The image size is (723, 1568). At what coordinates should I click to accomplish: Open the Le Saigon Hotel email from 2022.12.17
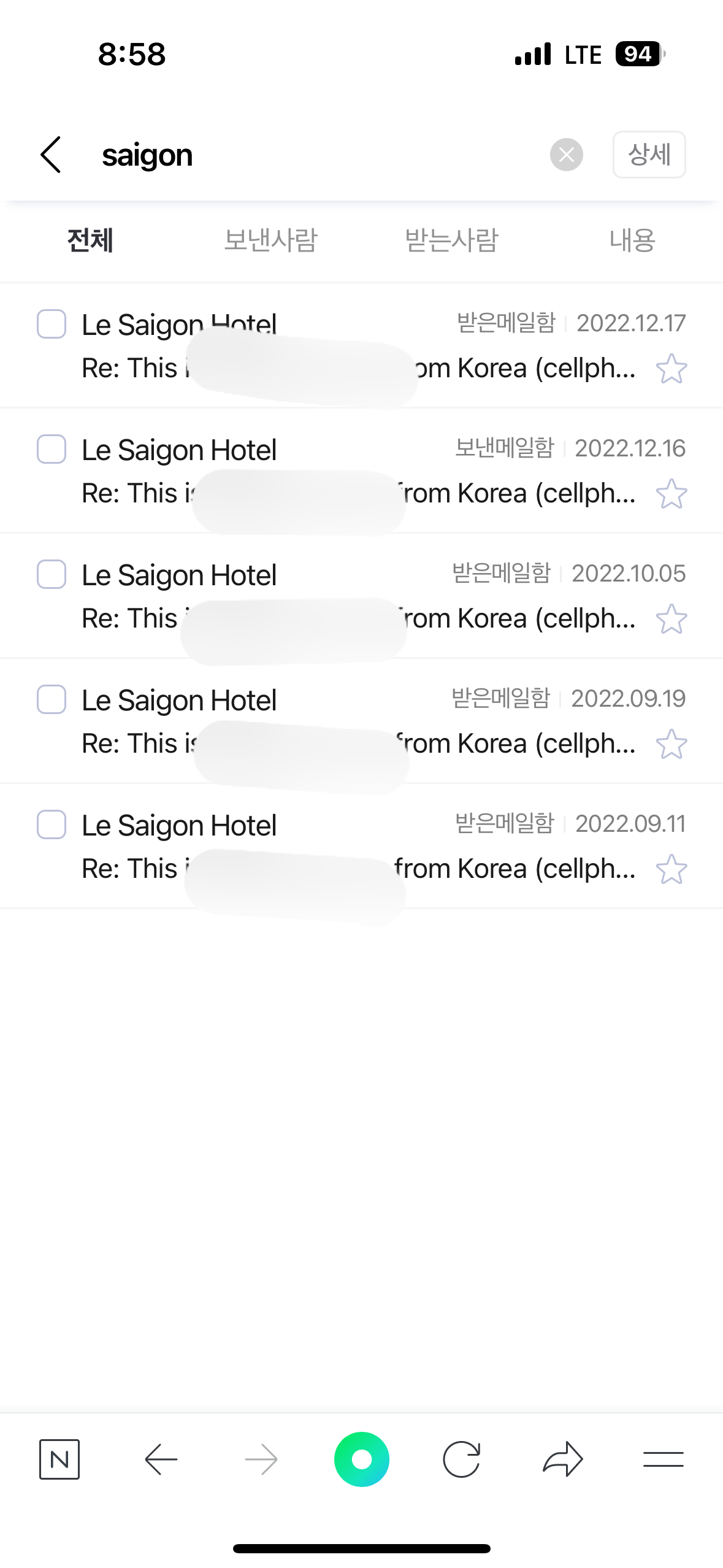point(361,345)
